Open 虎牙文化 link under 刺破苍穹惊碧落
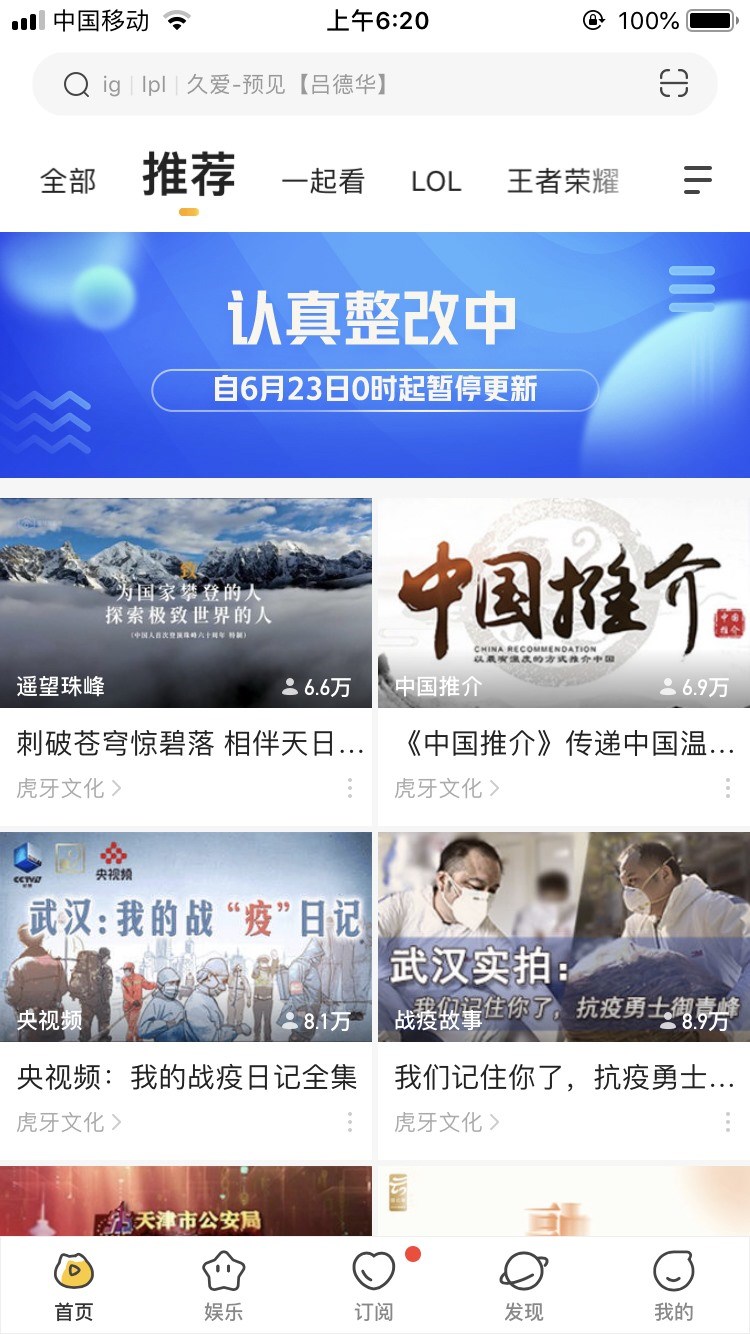This screenshot has width=750, height=1334. pyautogui.click(x=68, y=788)
